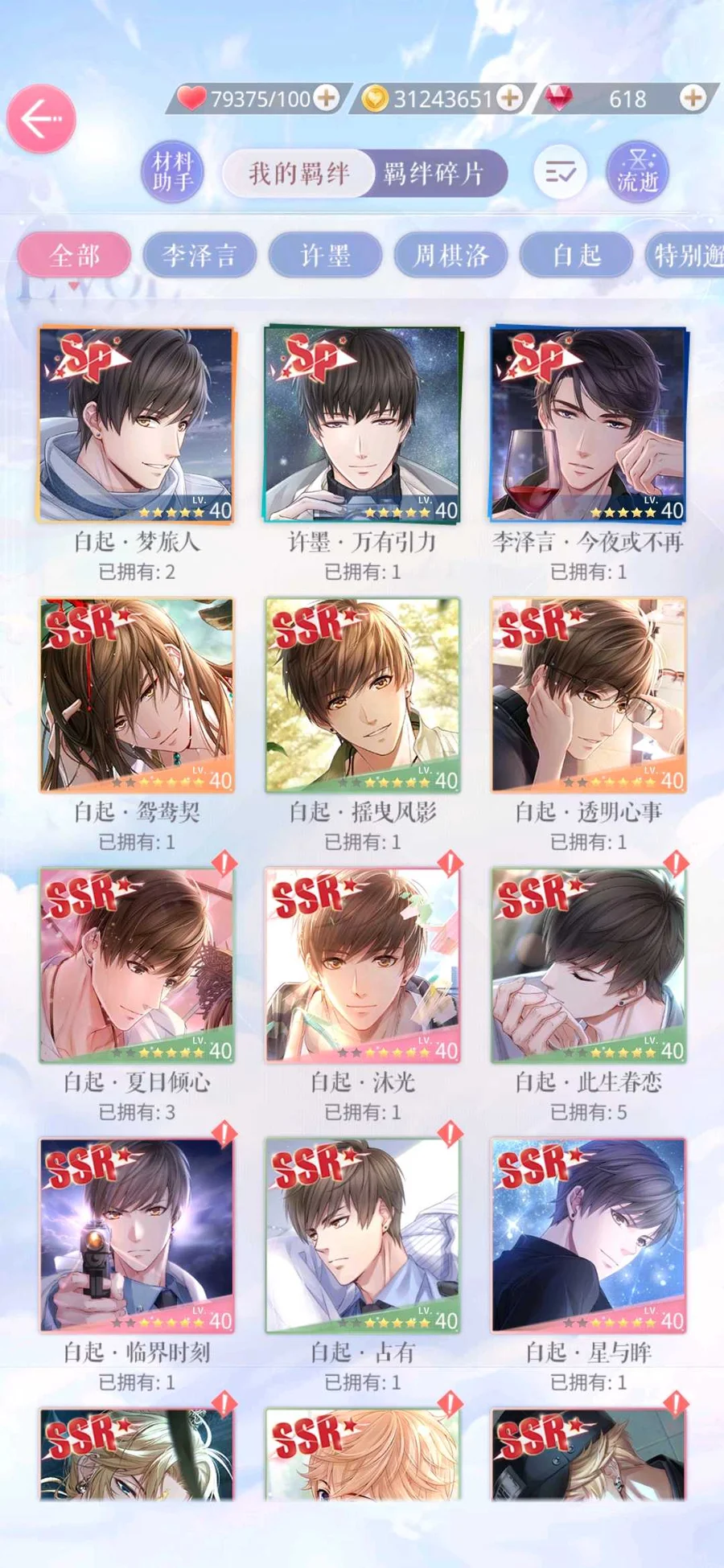724x1568 pixels.
Task: Add gems with the plus icon
Action: click(692, 98)
